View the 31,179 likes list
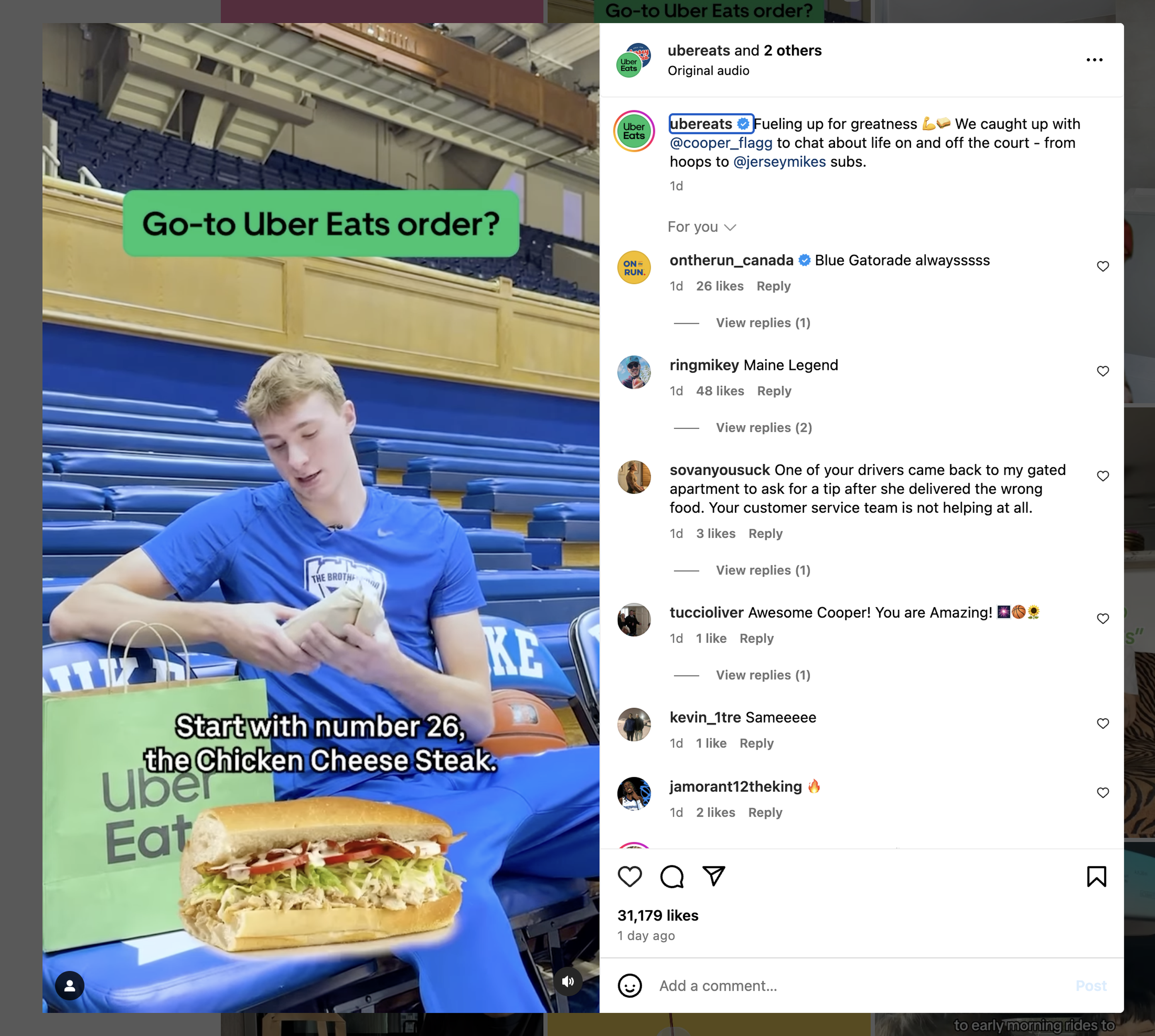 tap(657, 915)
